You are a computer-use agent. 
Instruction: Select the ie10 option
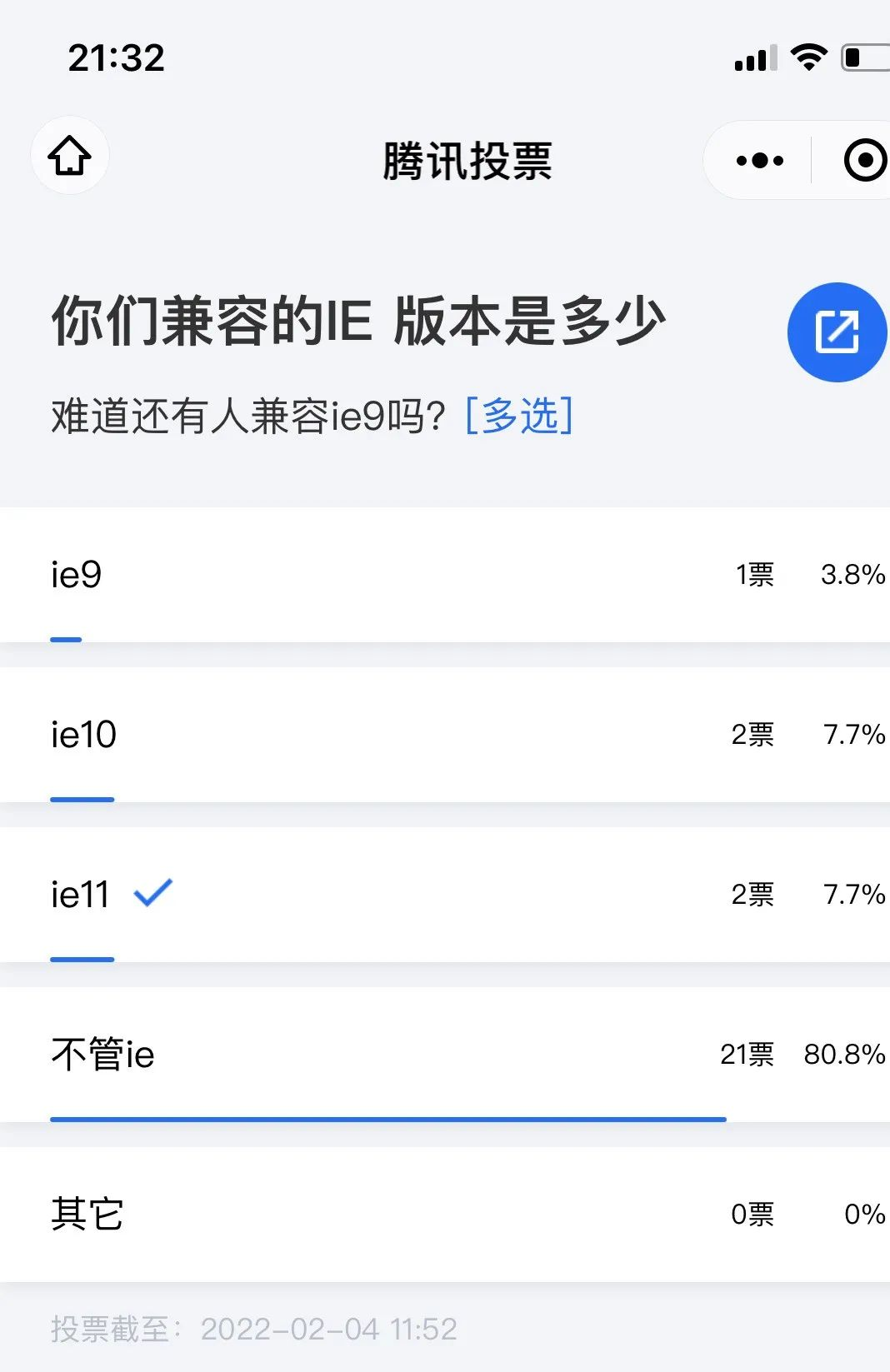pyautogui.click(x=445, y=735)
